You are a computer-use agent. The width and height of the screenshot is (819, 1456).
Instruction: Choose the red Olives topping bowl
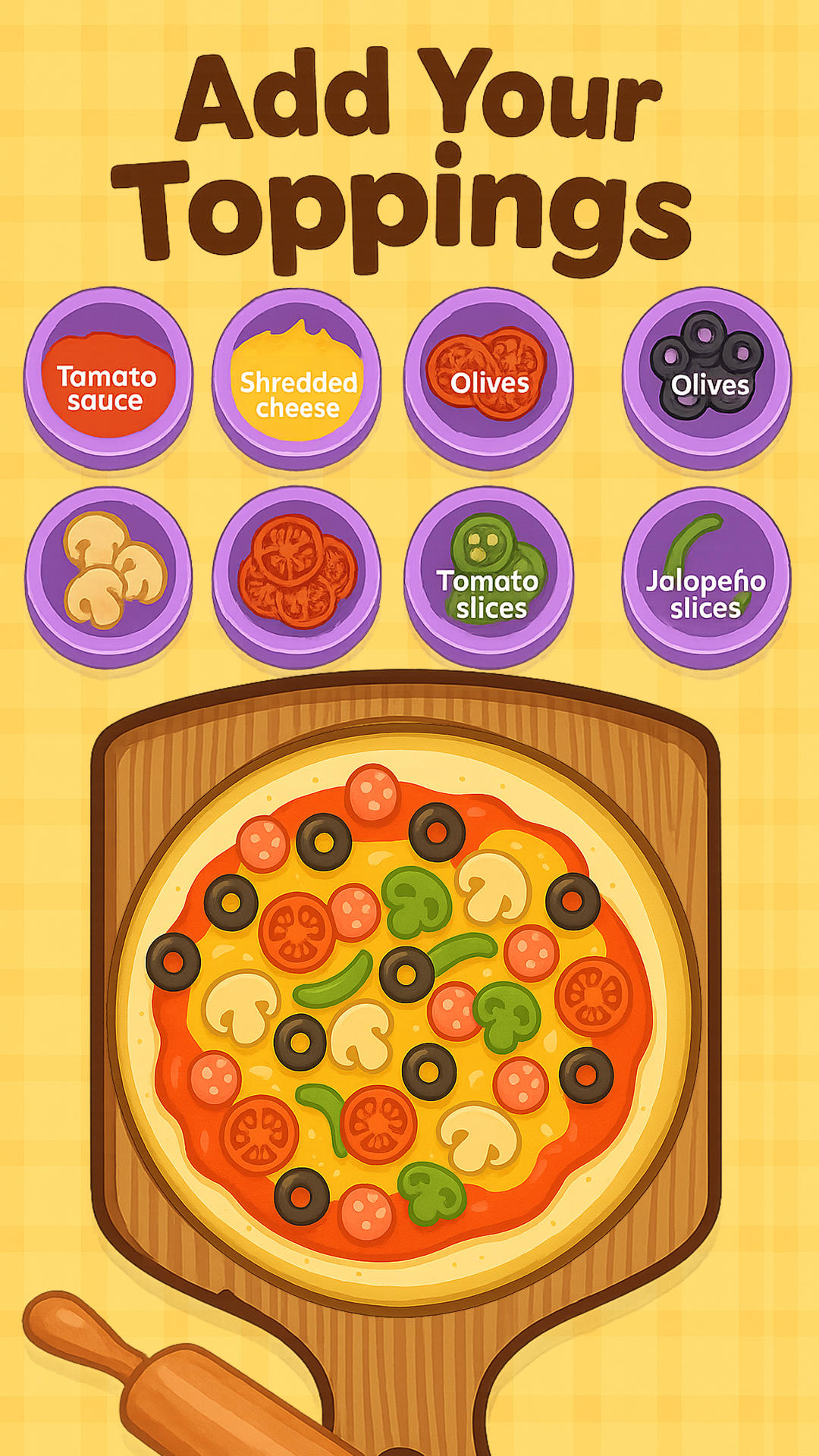point(489,377)
